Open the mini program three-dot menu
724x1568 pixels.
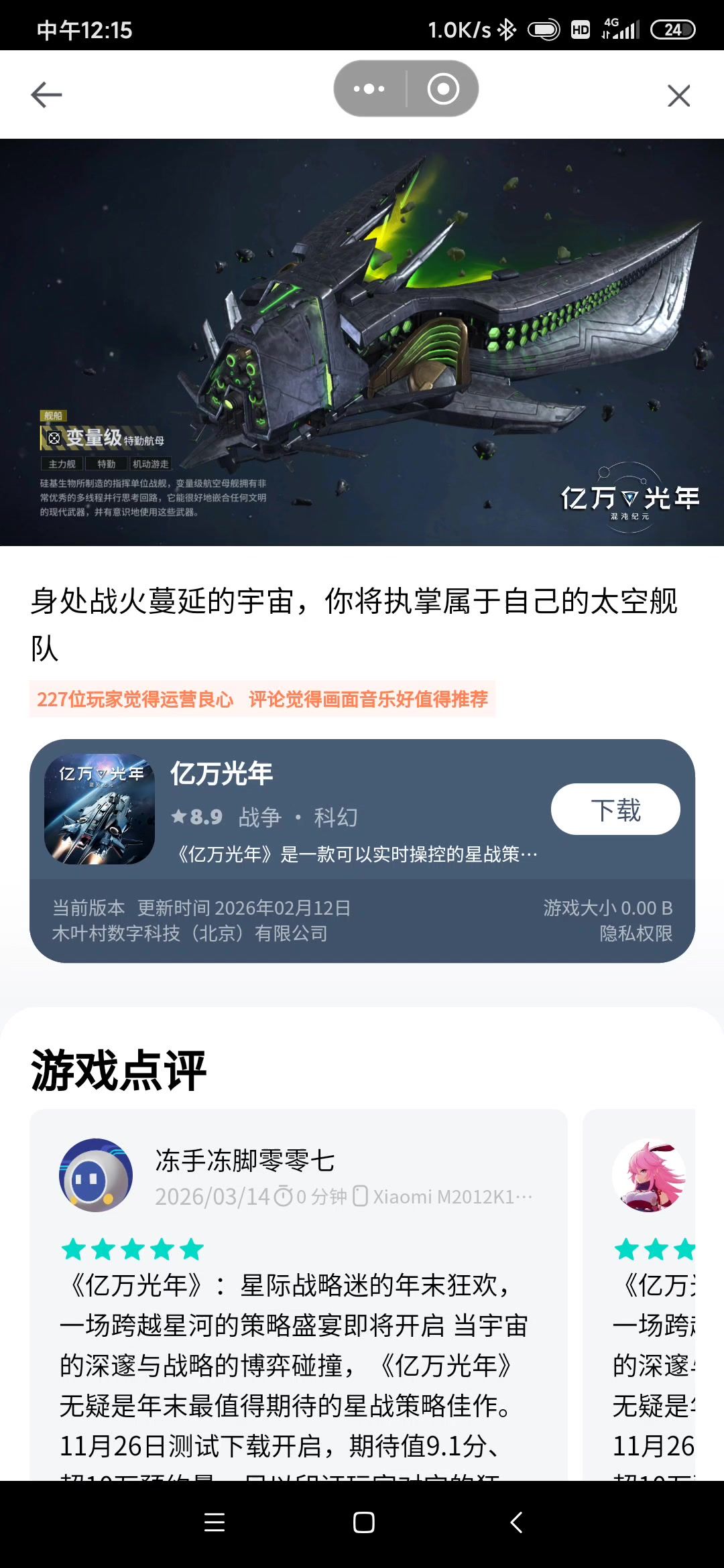coord(369,88)
